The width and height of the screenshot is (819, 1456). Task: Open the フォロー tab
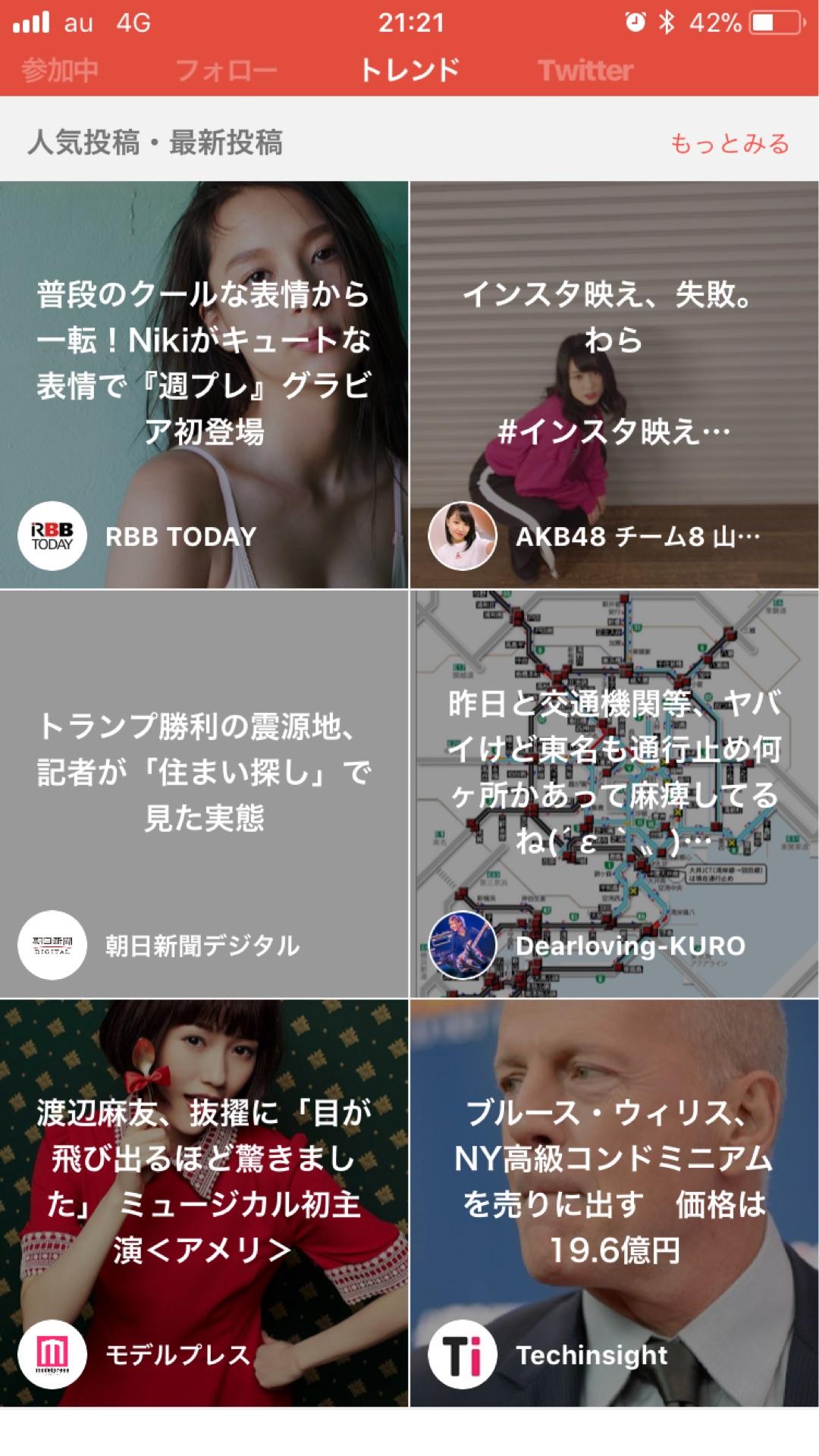pyautogui.click(x=227, y=68)
